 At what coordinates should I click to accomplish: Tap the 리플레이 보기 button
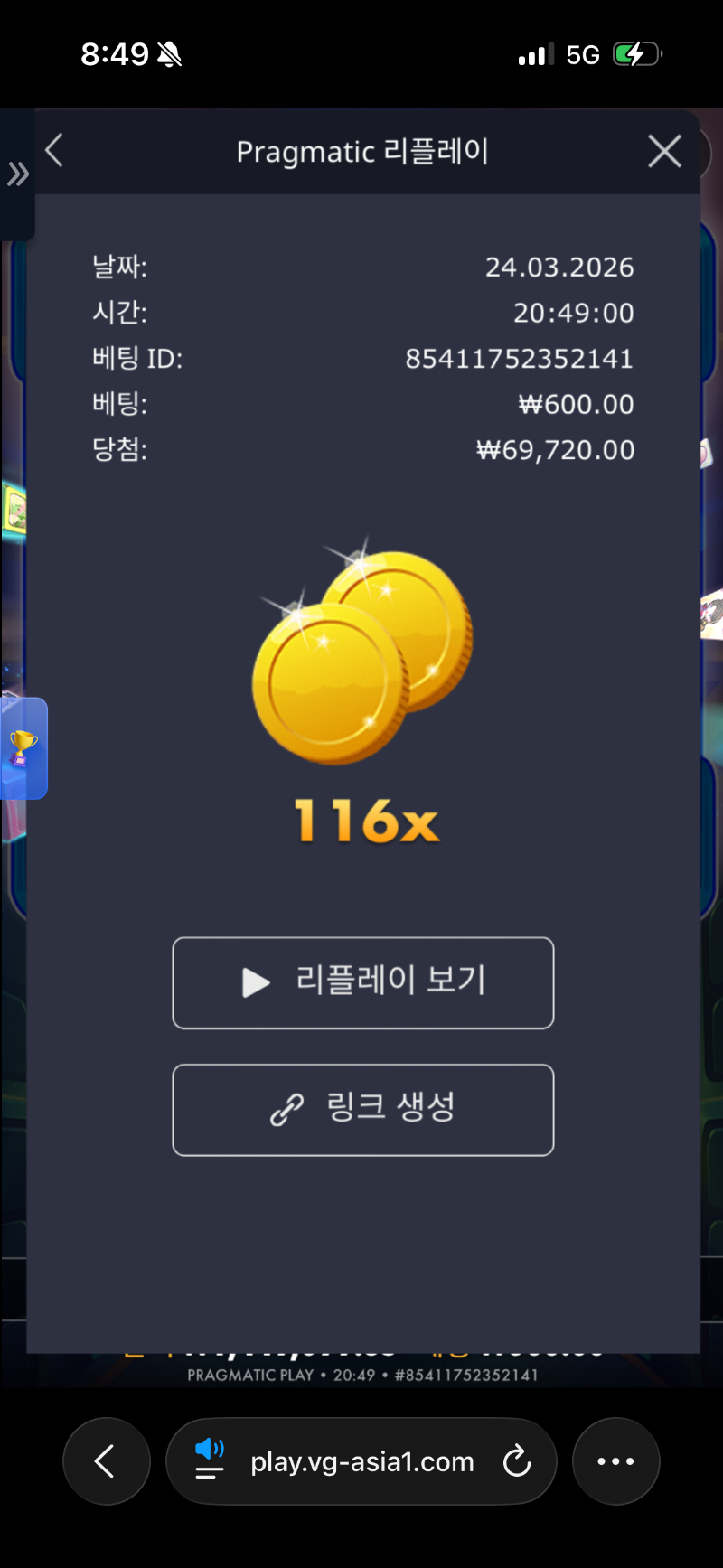click(362, 982)
